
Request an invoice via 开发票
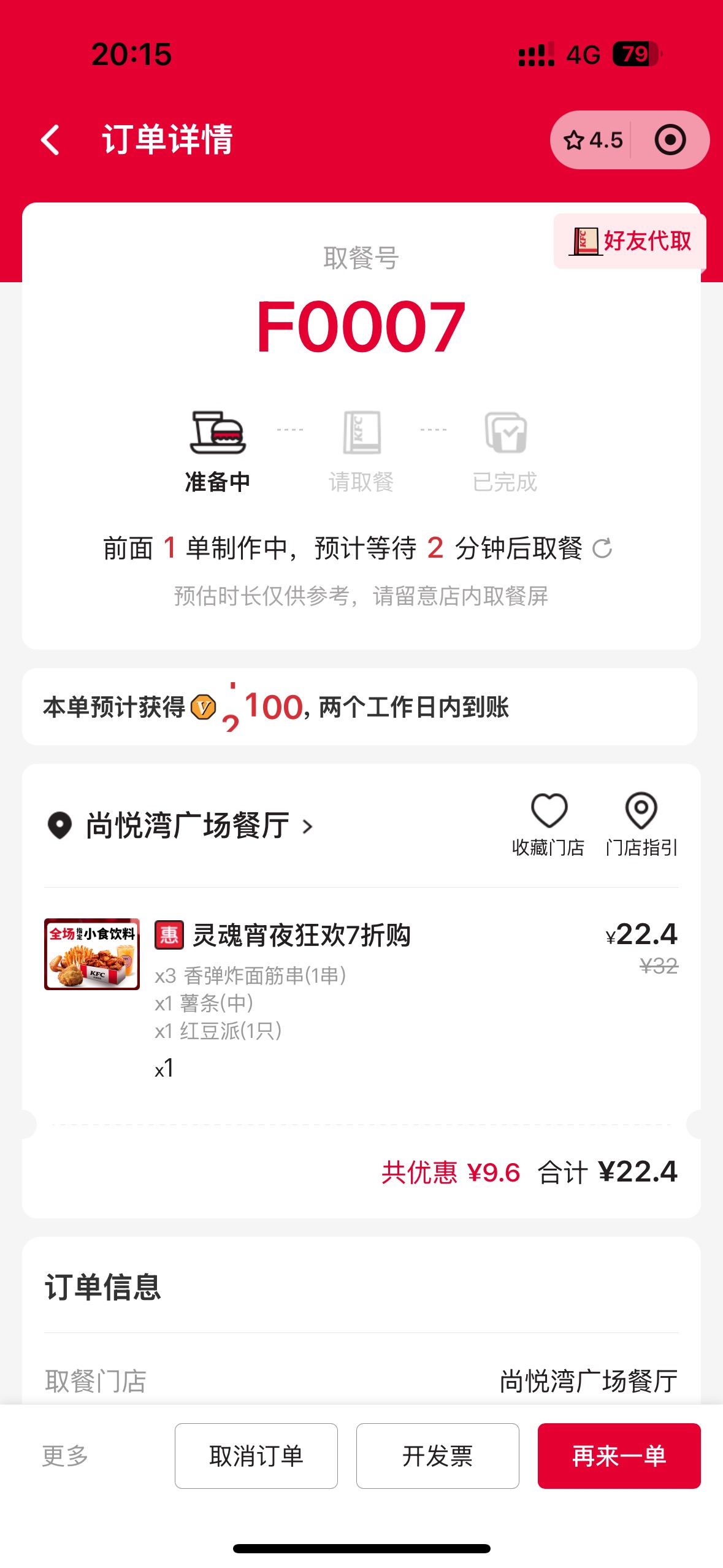click(438, 1456)
